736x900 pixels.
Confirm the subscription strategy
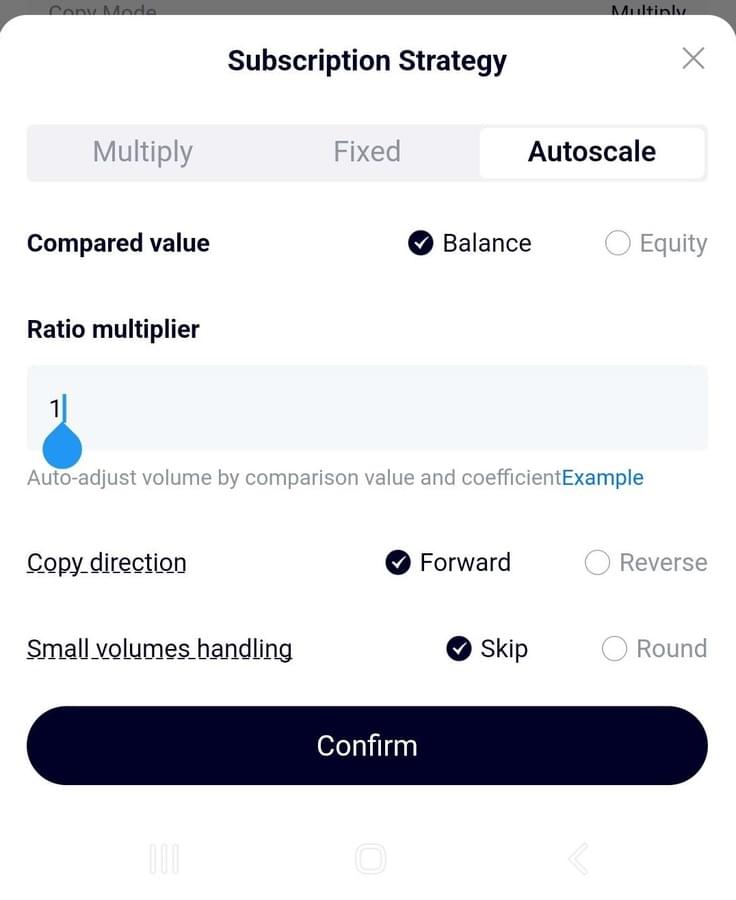[x=367, y=746]
